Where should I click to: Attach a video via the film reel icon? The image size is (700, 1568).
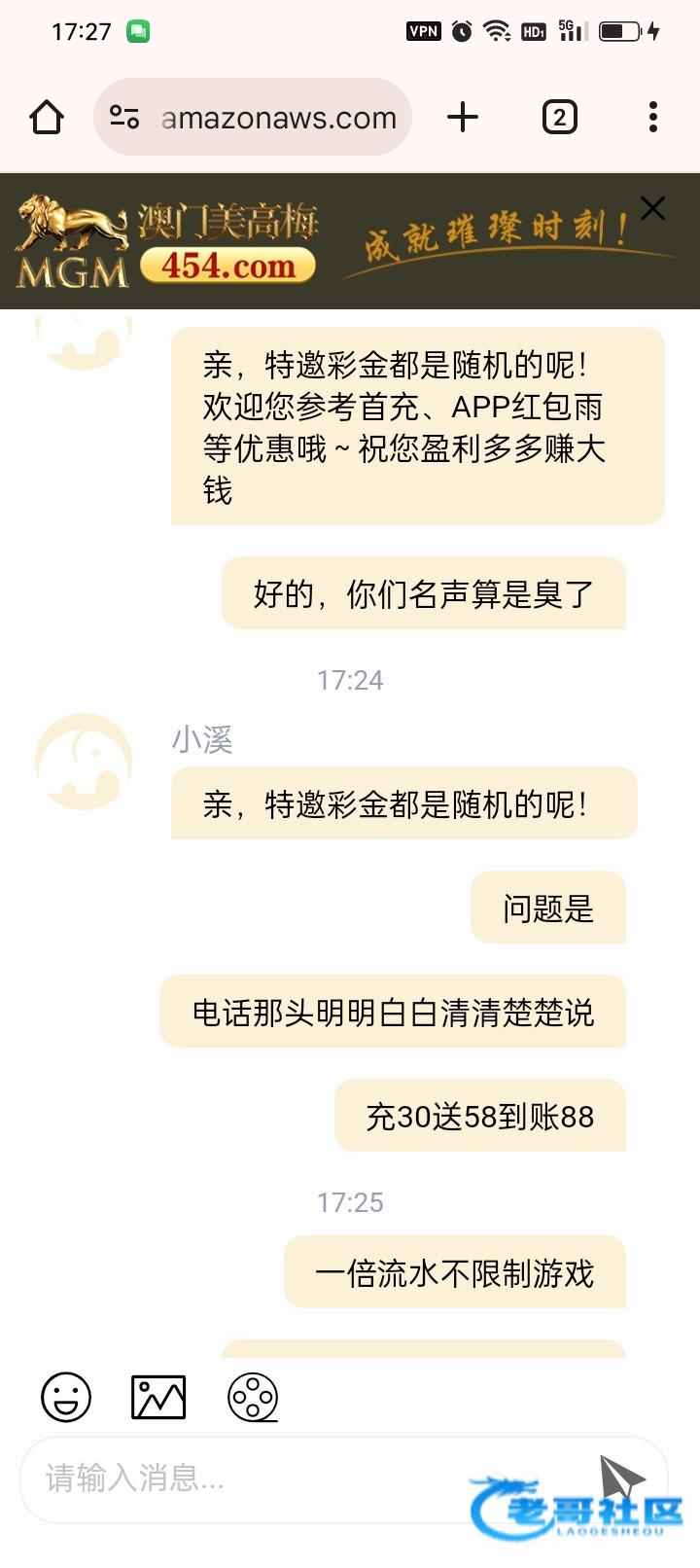pyautogui.click(x=253, y=1398)
